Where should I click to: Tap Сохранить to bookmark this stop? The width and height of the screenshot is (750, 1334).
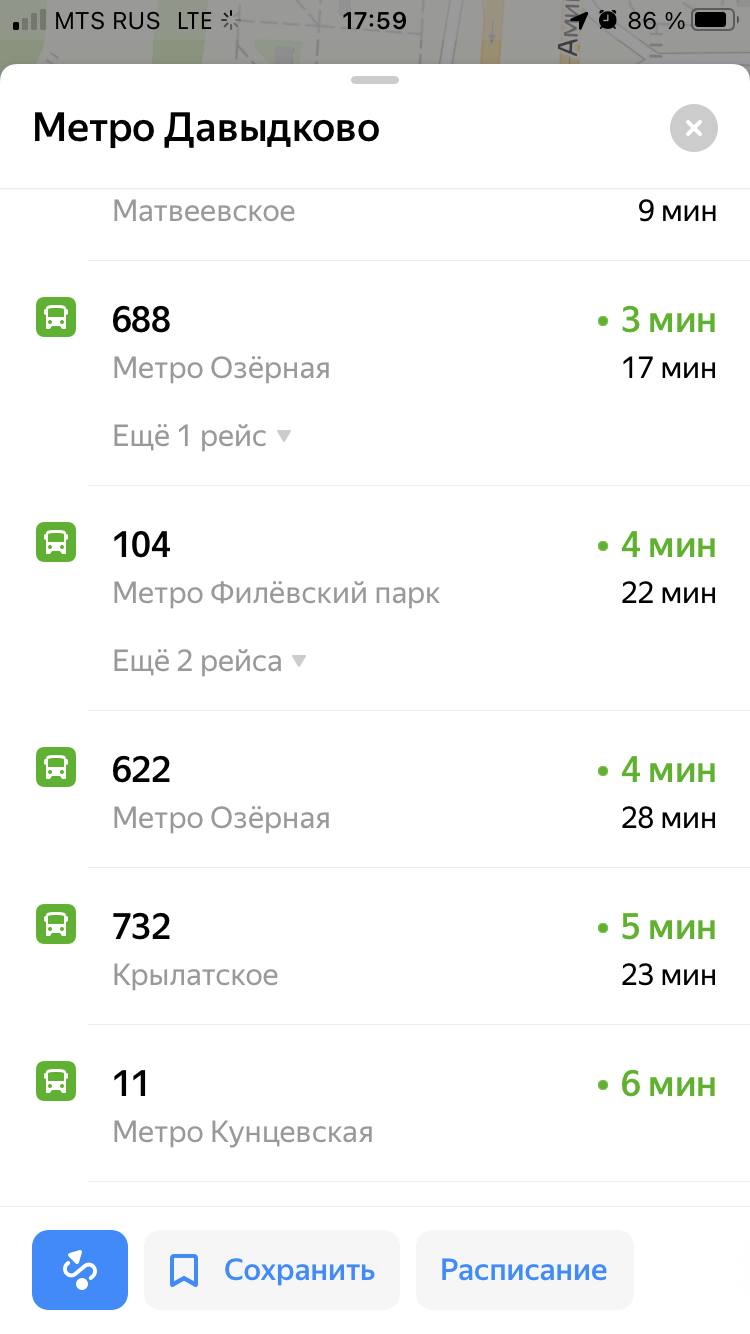tap(272, 1270)
